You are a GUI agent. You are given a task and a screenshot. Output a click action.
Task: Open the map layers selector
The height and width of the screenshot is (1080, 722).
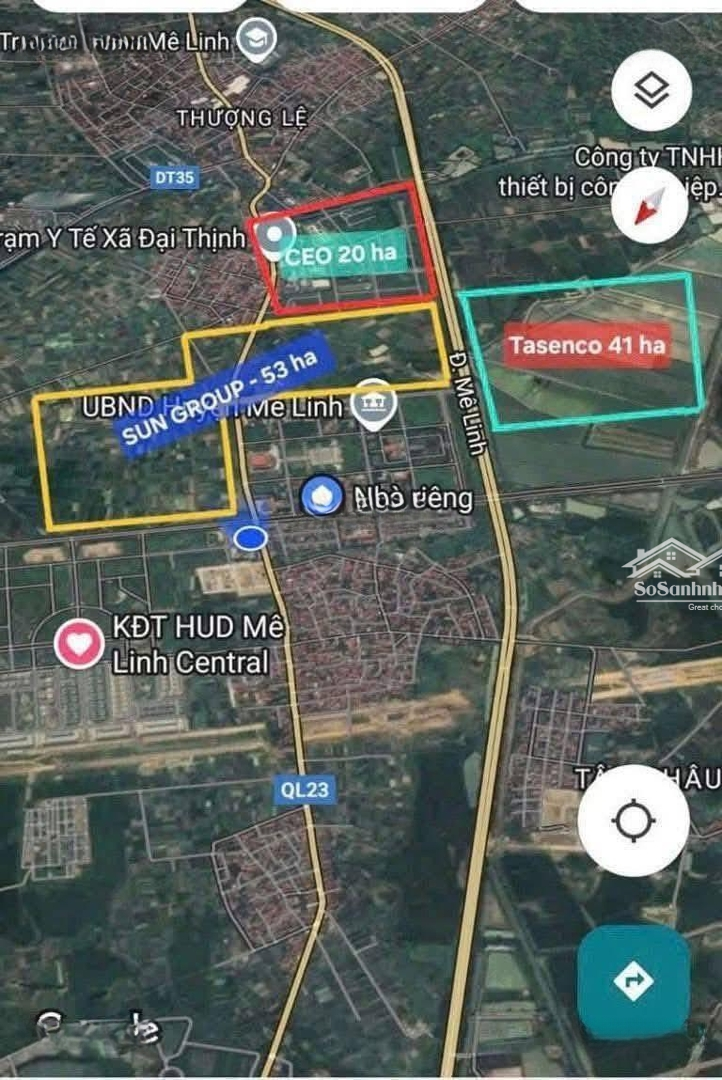point(652,90)
